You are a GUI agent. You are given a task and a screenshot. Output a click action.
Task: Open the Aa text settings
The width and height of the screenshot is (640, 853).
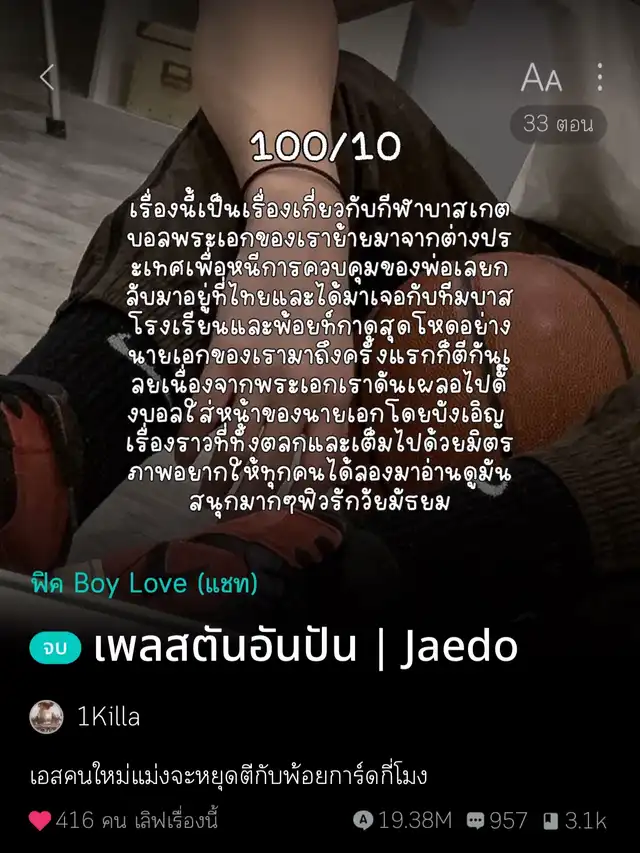pos(541,78)
